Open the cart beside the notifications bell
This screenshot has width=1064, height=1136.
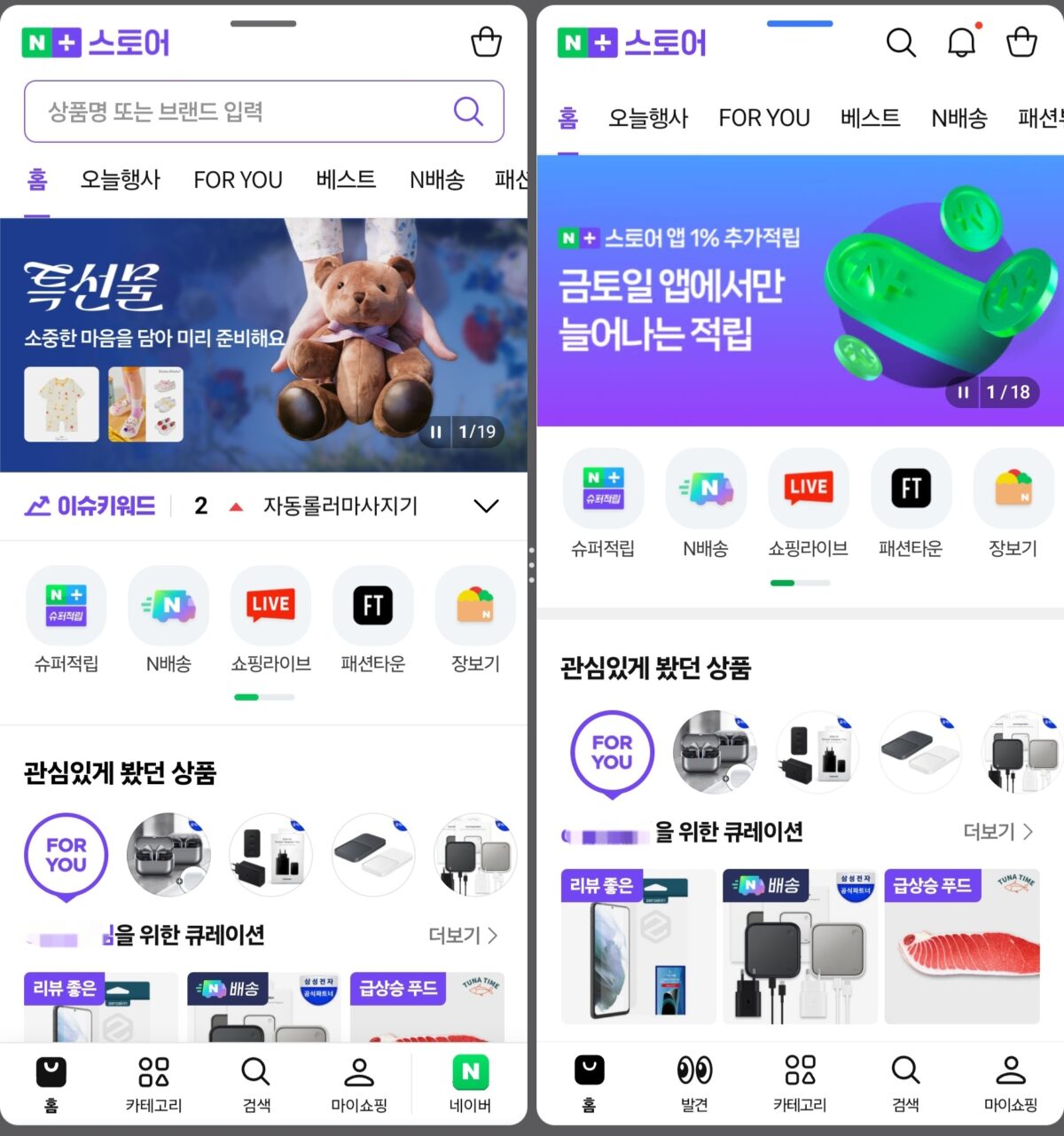coord(1021,43)
